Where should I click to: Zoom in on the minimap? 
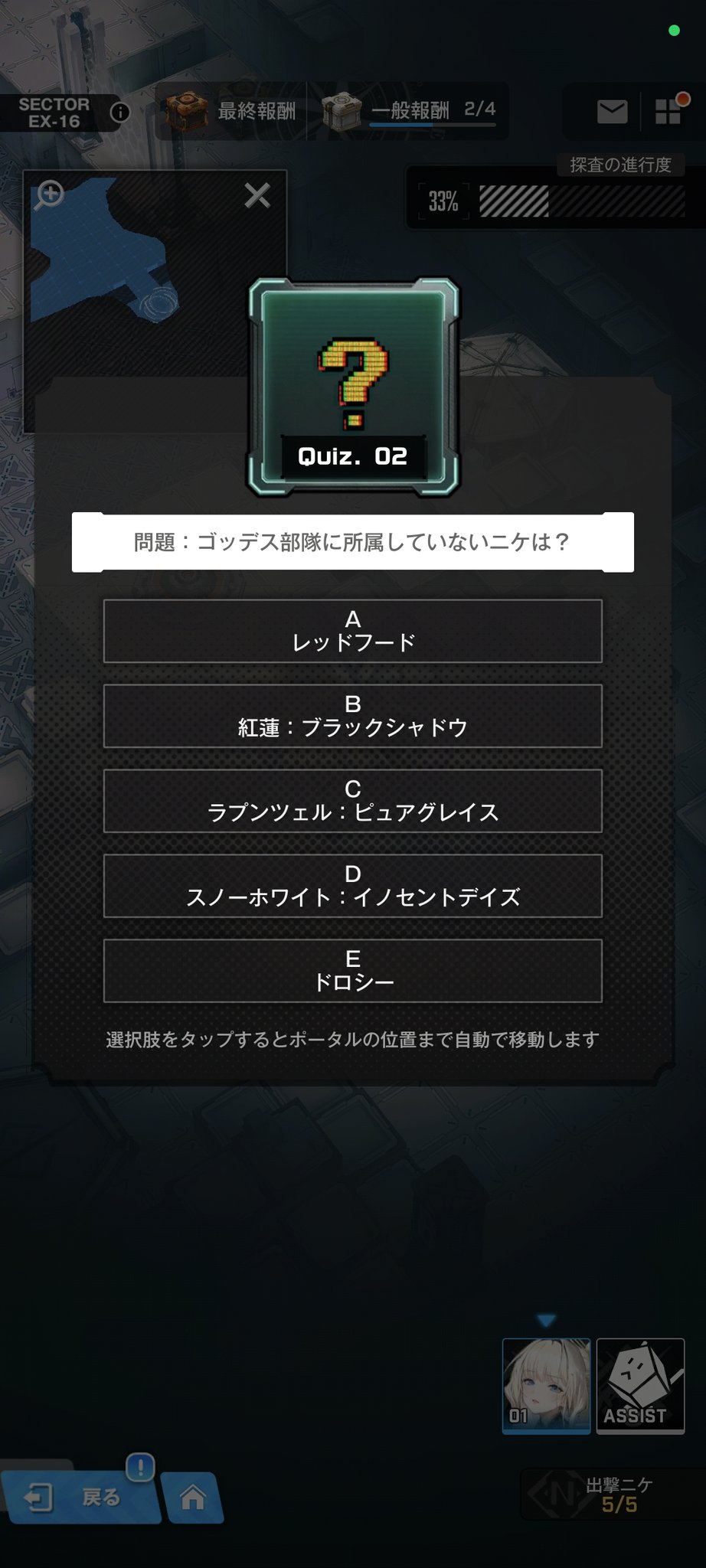click(50, 195)
